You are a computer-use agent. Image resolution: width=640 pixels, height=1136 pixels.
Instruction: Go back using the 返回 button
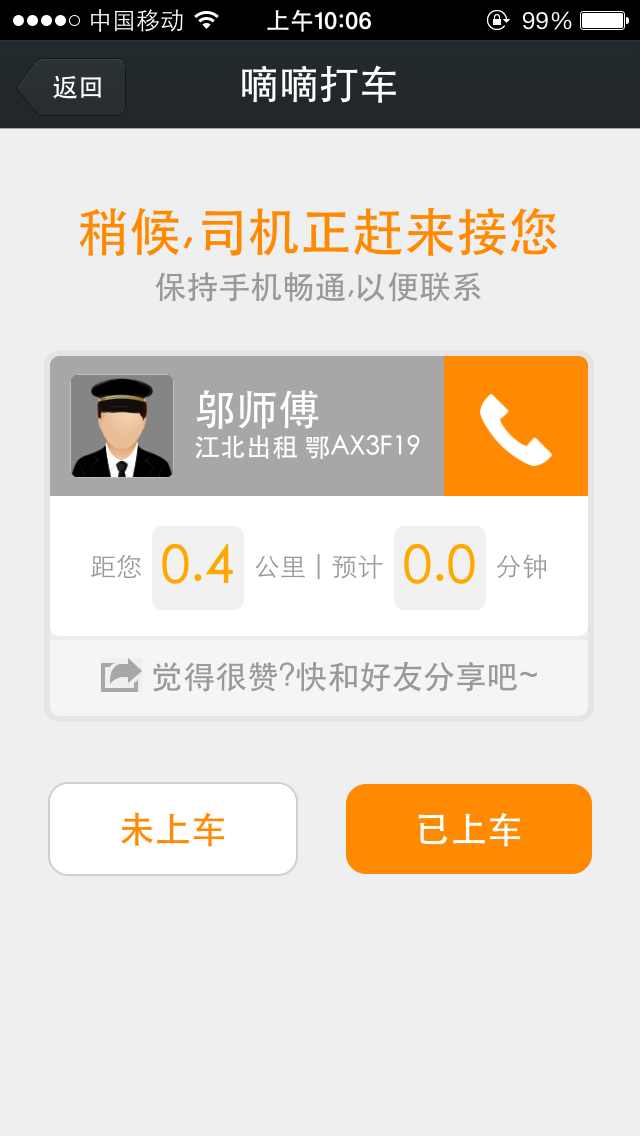[73, 87]
